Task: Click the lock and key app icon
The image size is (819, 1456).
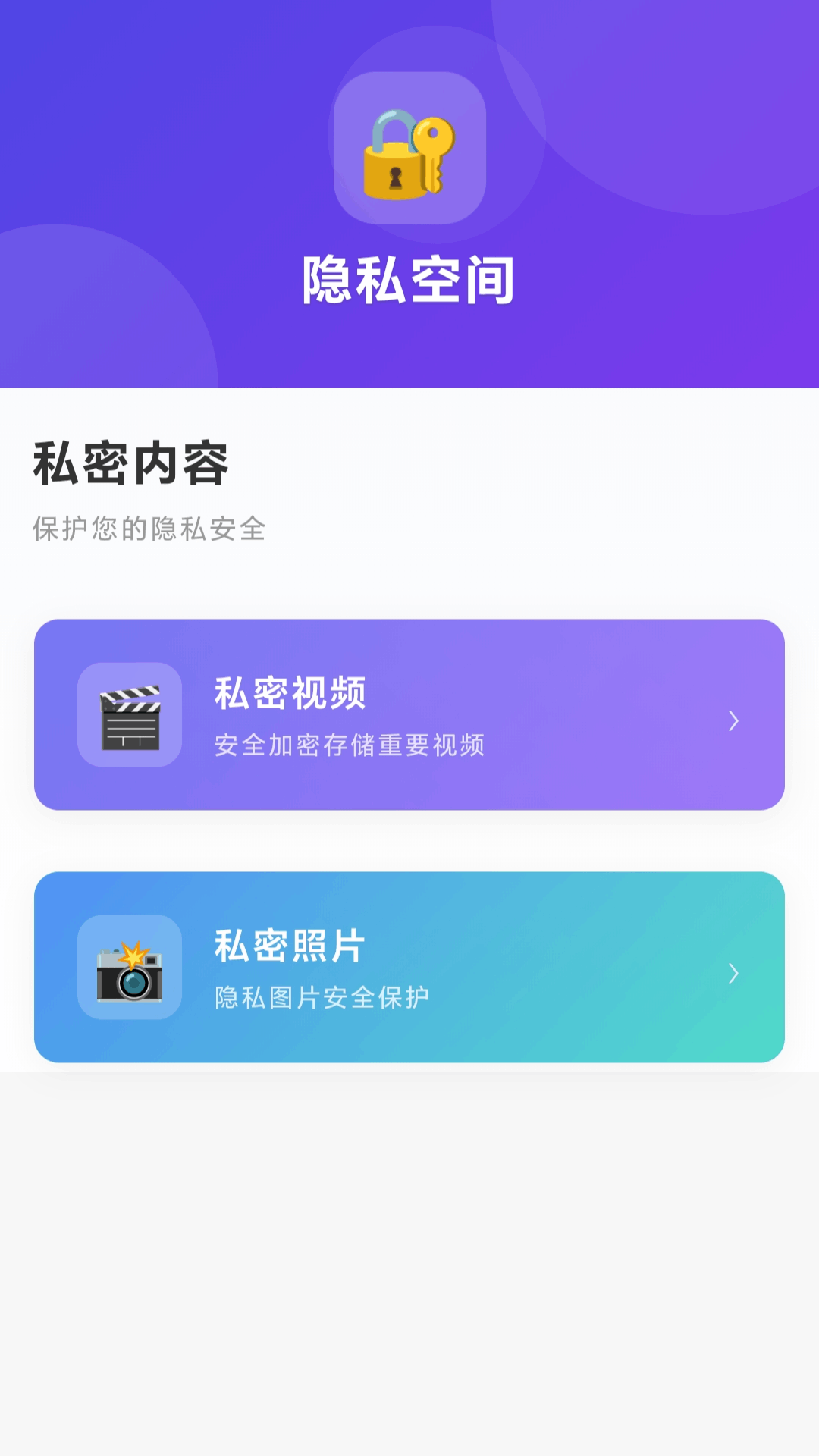Action: click(409, 149)
